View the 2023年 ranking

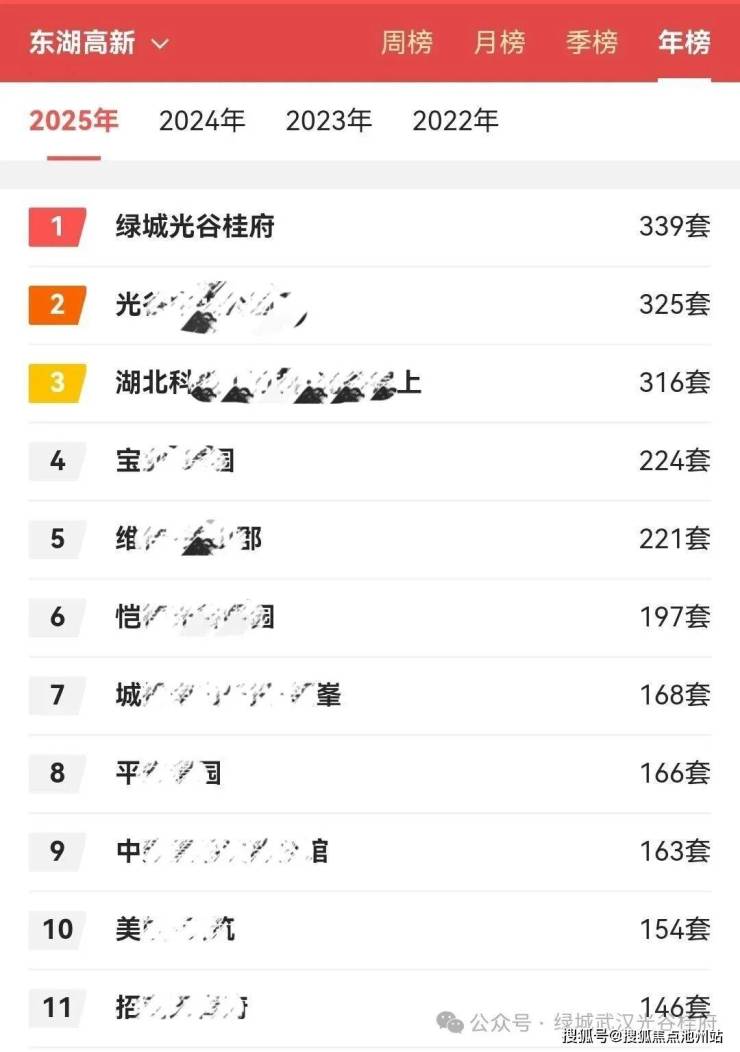pos(328,121)
